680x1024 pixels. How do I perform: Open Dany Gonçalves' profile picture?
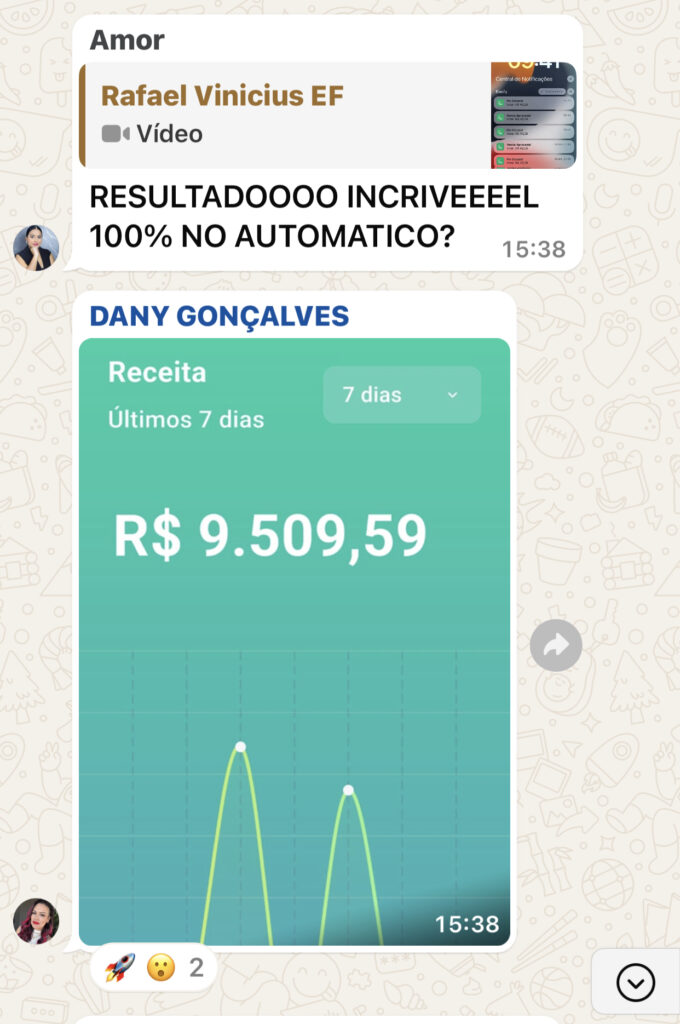[36, 921]
